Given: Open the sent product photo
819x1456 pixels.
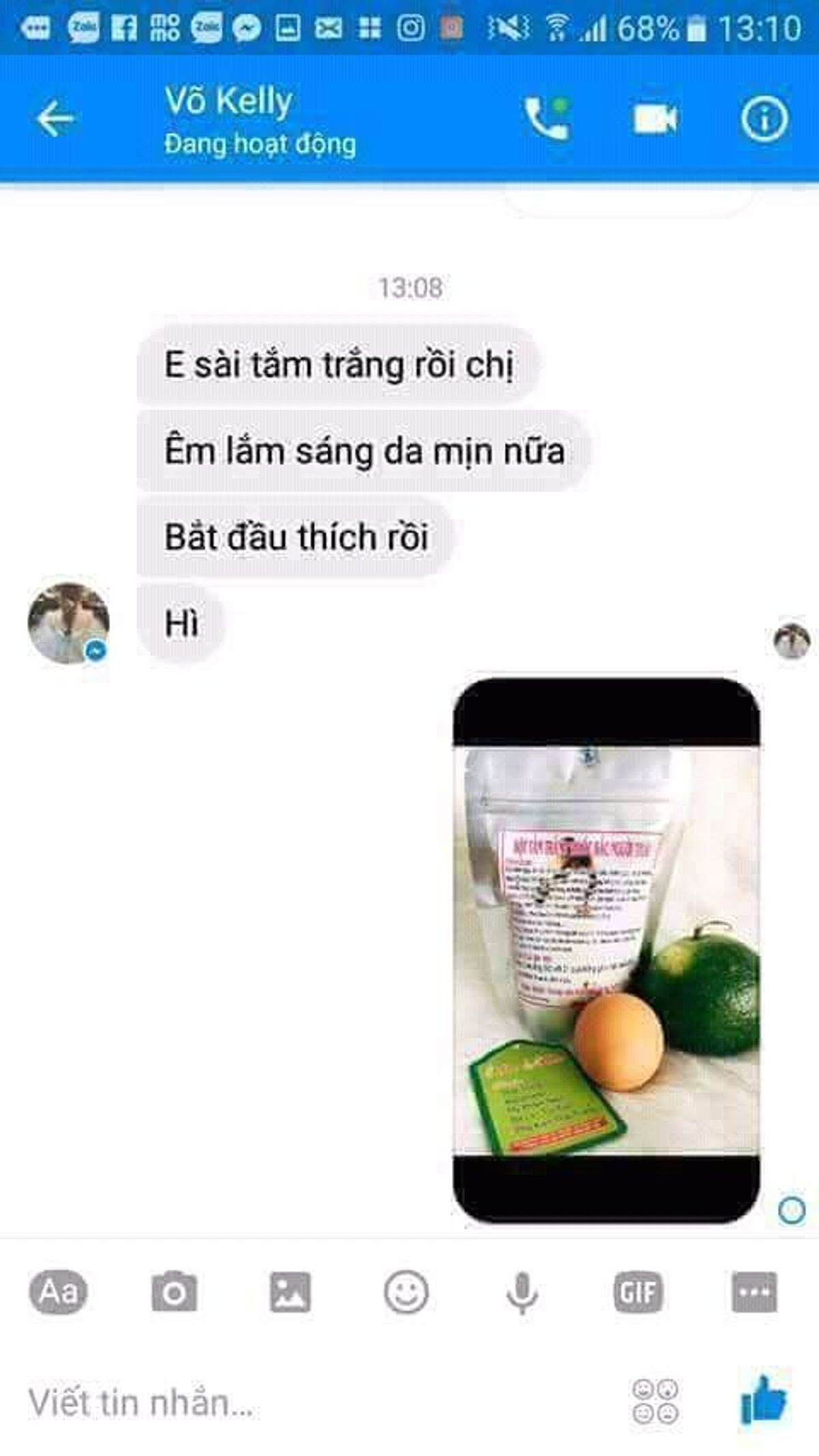Looking at the screenshot, I should click(x=606, y=950).
